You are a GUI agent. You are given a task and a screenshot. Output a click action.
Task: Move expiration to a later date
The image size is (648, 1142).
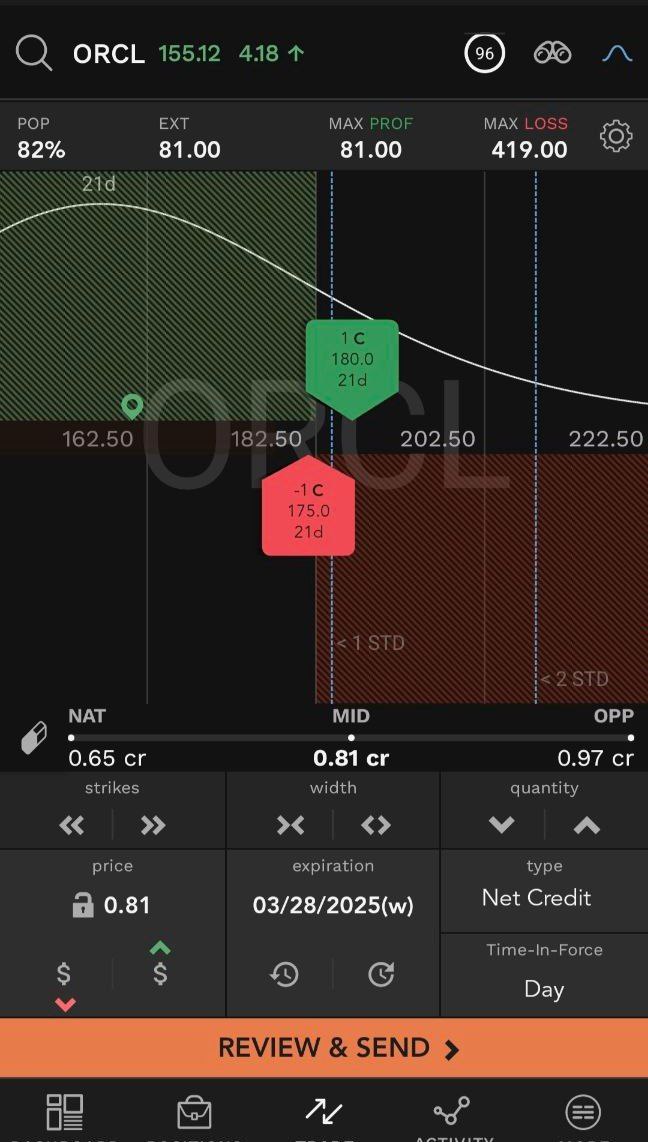[381, 974]
